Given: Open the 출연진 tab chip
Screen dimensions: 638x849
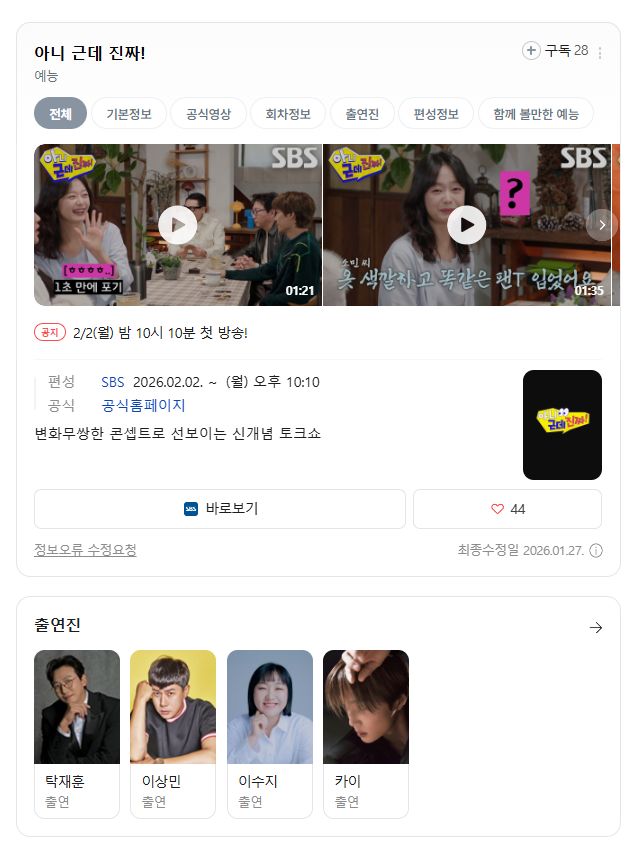Looking at the screenshot, I should click(x=362, y=114).
